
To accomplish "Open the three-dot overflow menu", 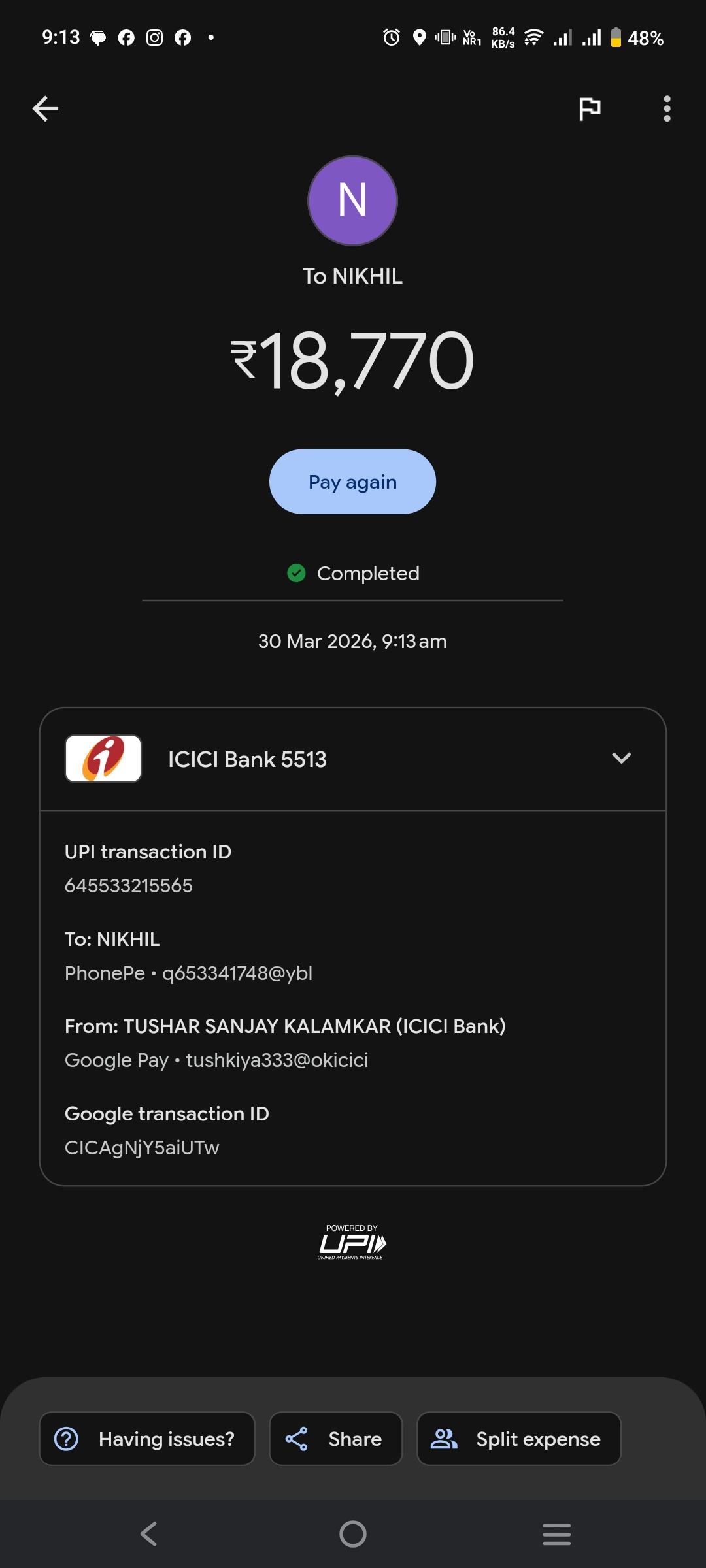I will 667,108.
